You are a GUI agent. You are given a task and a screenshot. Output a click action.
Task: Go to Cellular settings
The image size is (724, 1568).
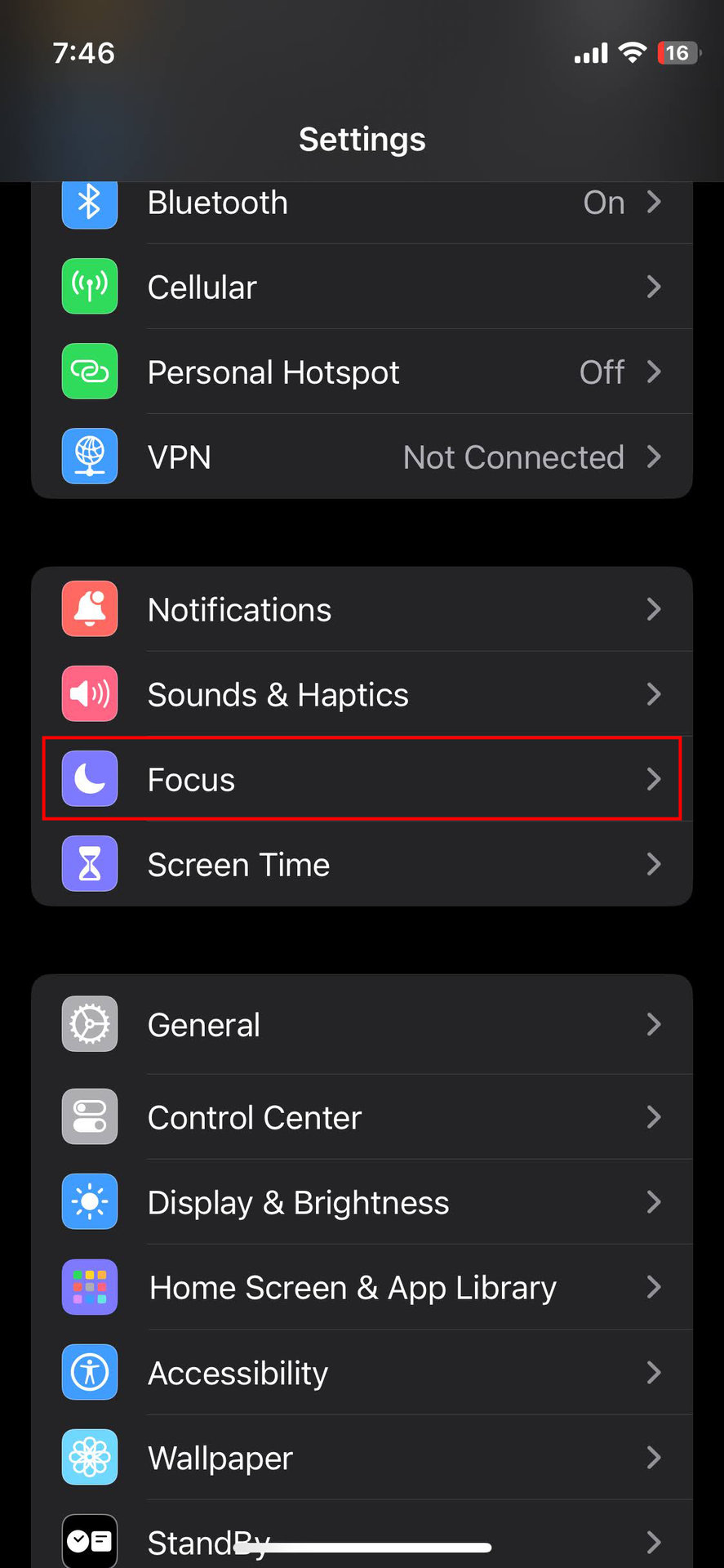(362, 287)
